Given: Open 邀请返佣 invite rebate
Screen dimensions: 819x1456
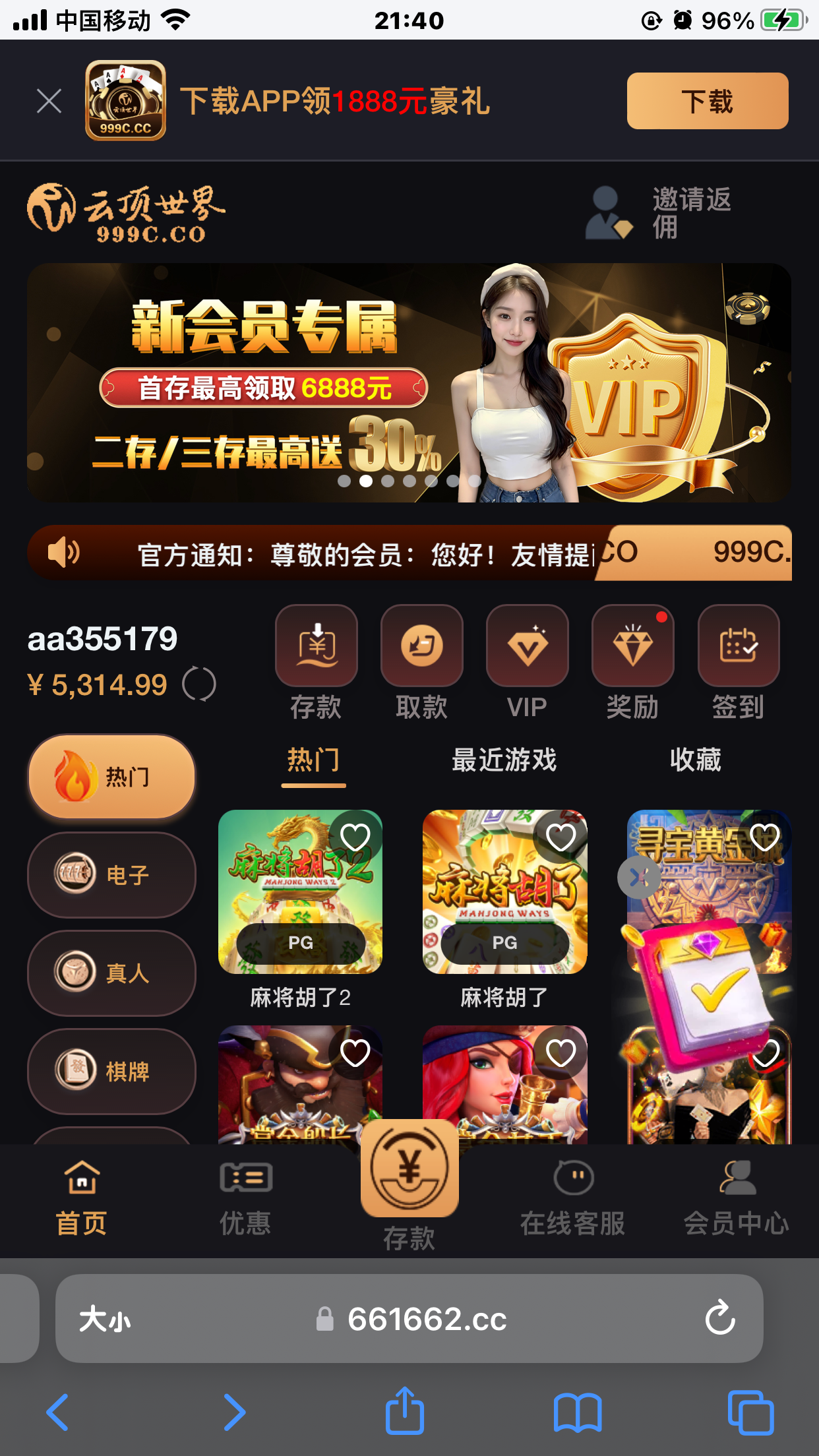Looking at the screenshot, I should (x=659, y=212).
